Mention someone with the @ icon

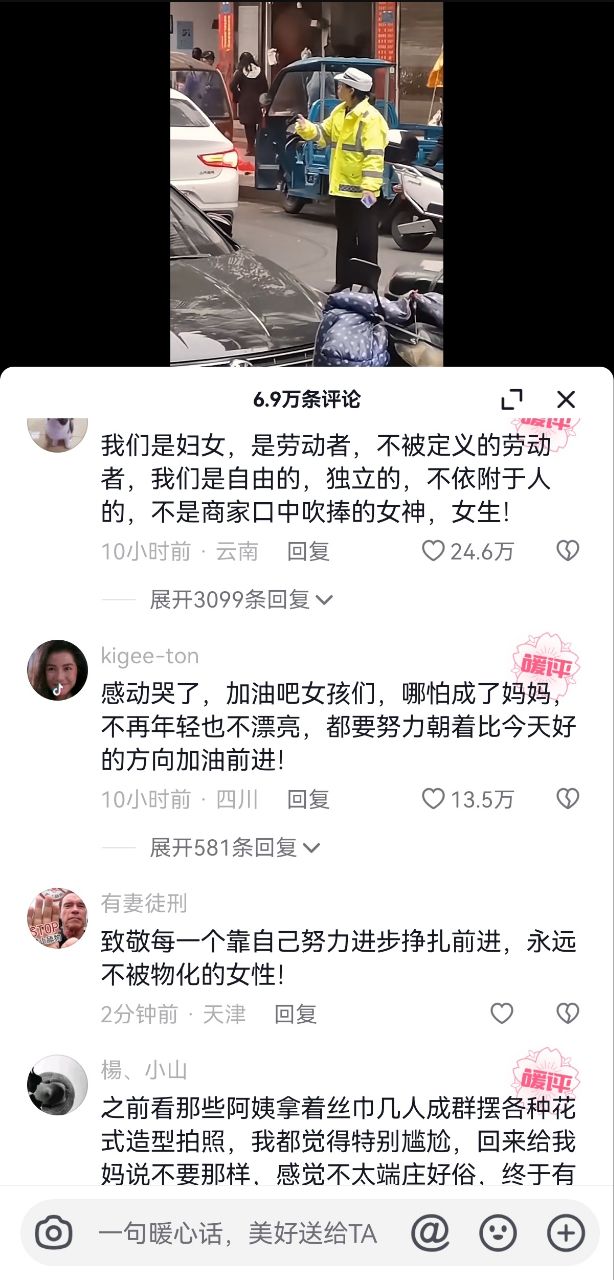click(x=430, y=1233)
